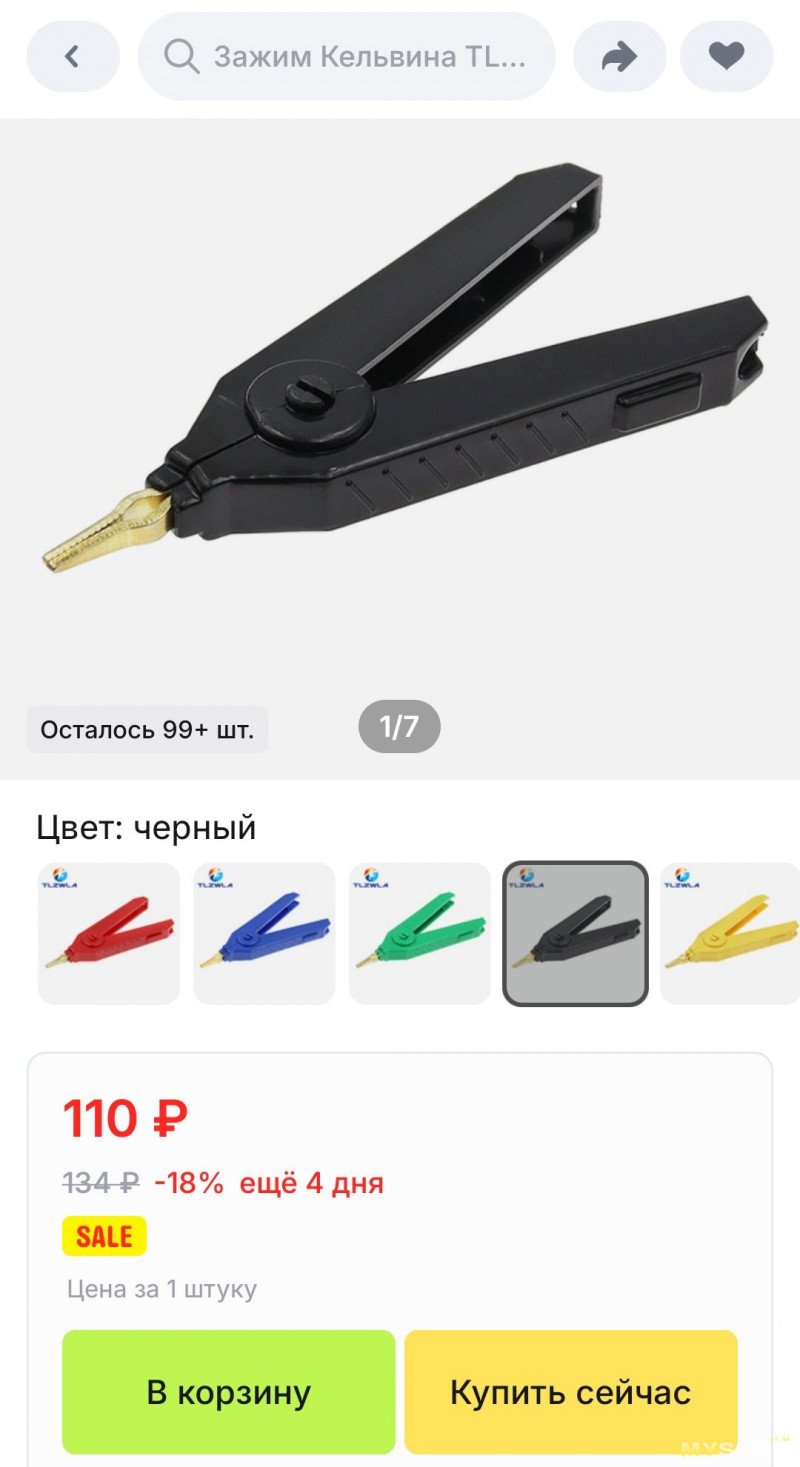Screen dimensions: 800x1467
Task: Tap Купить сейчас to buy now
Action: point(570,1391)
